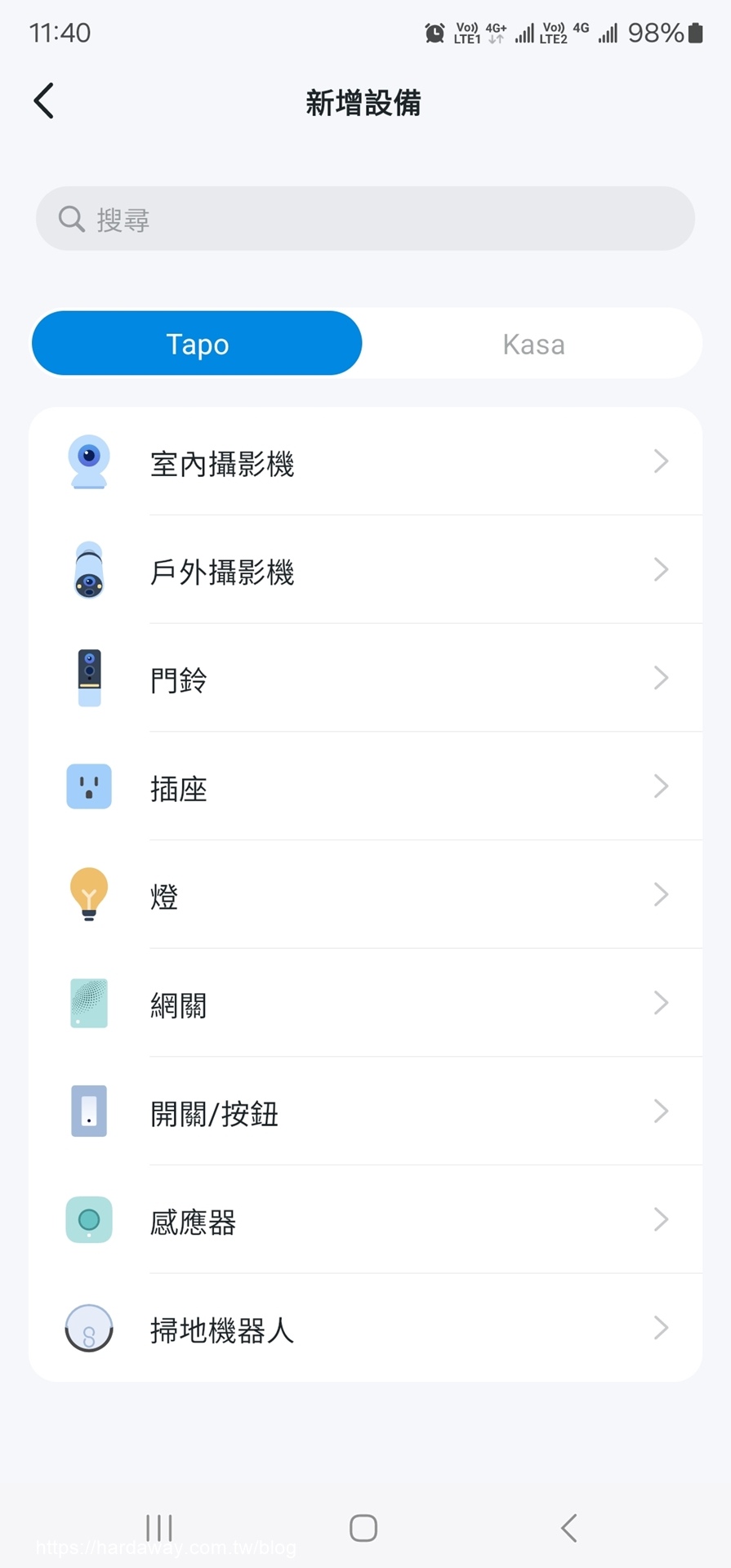Open 戶外攝影機 device category

365,570
